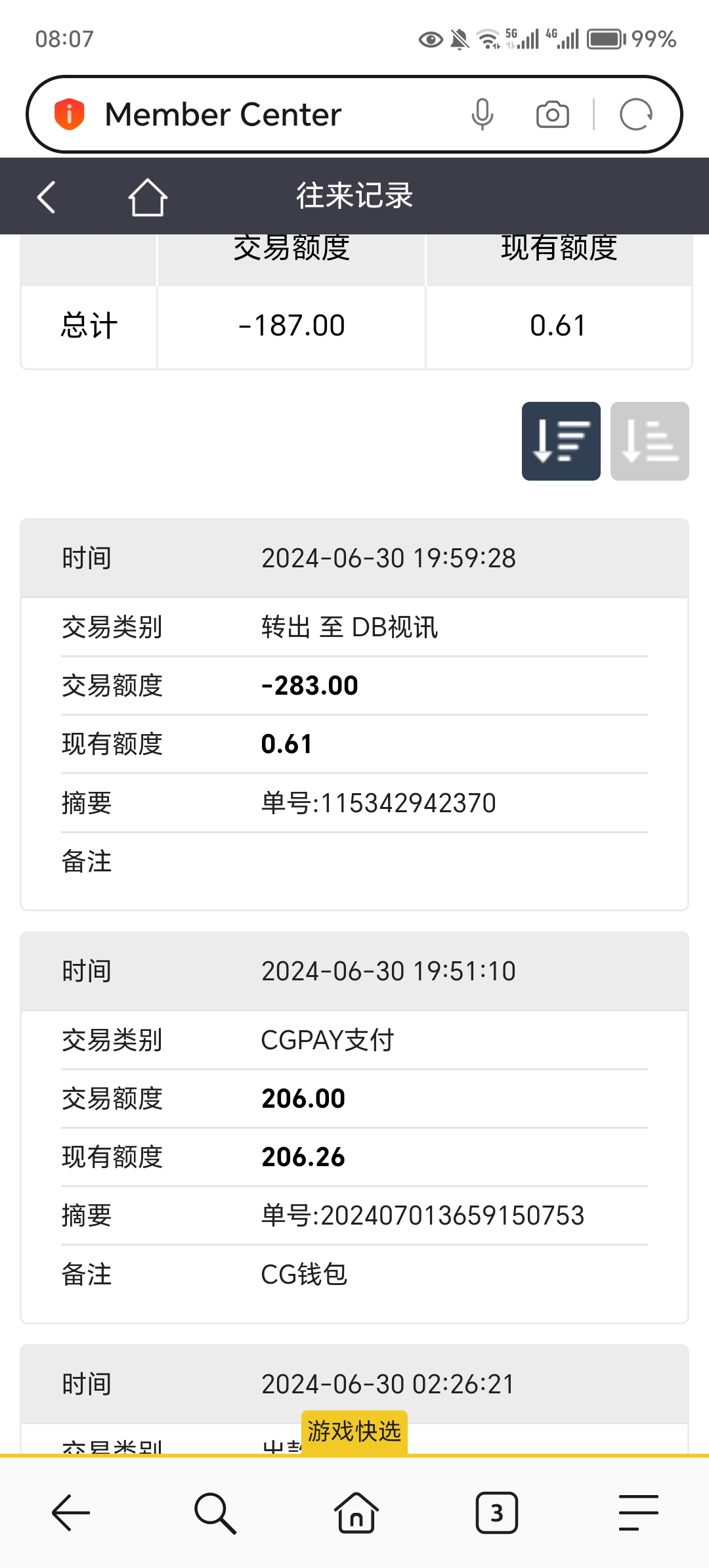709x1568 pixels.
Task: Tap browser back arrow in bottom bar
Action: [71, 1513]
